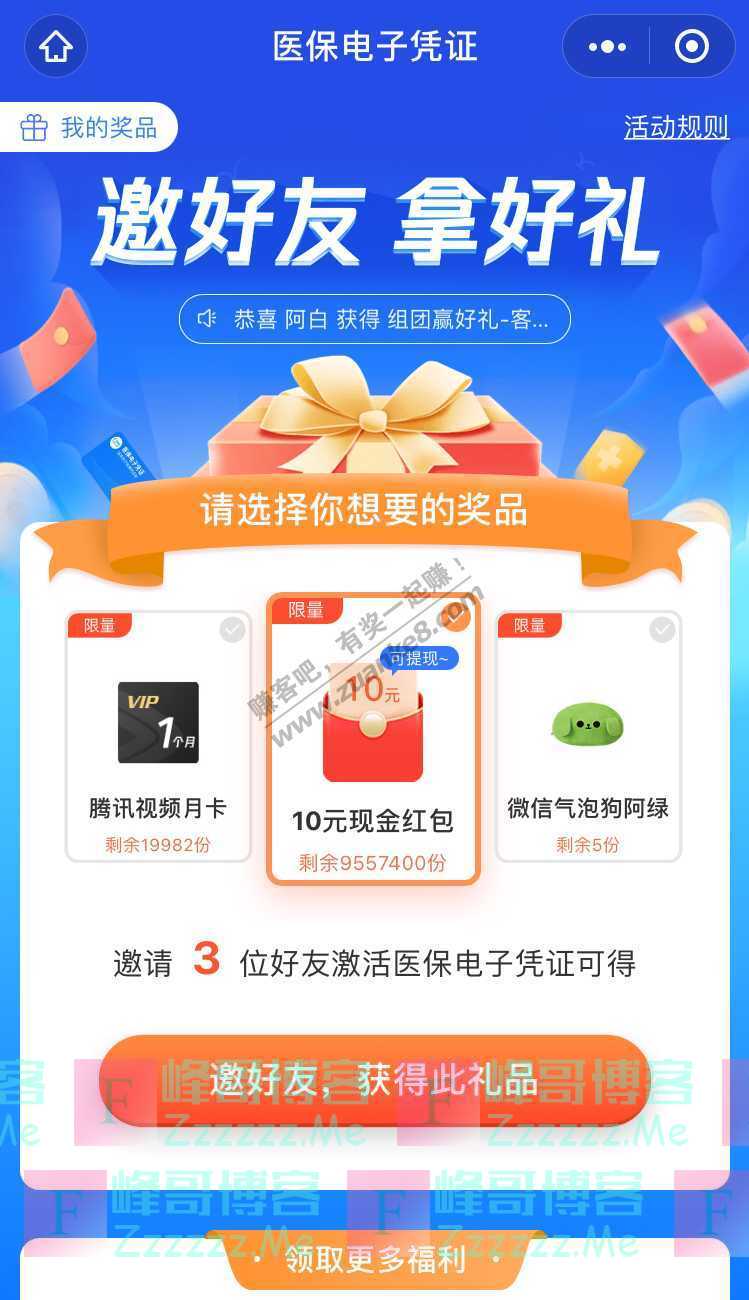749x1300 pixels.
Task: Deselect the checked 10元现金红包 prize
Action: 457,617
